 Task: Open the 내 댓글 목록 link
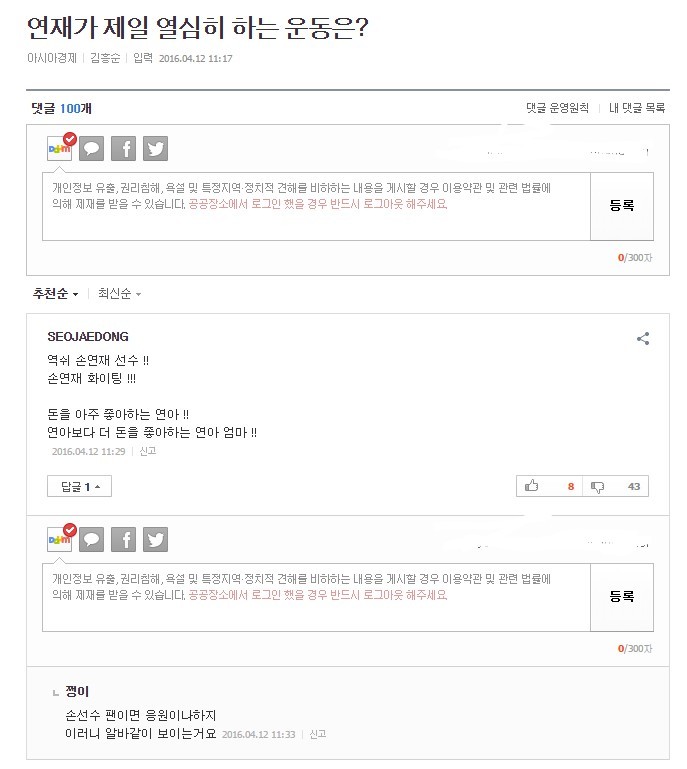pos(637,108)
